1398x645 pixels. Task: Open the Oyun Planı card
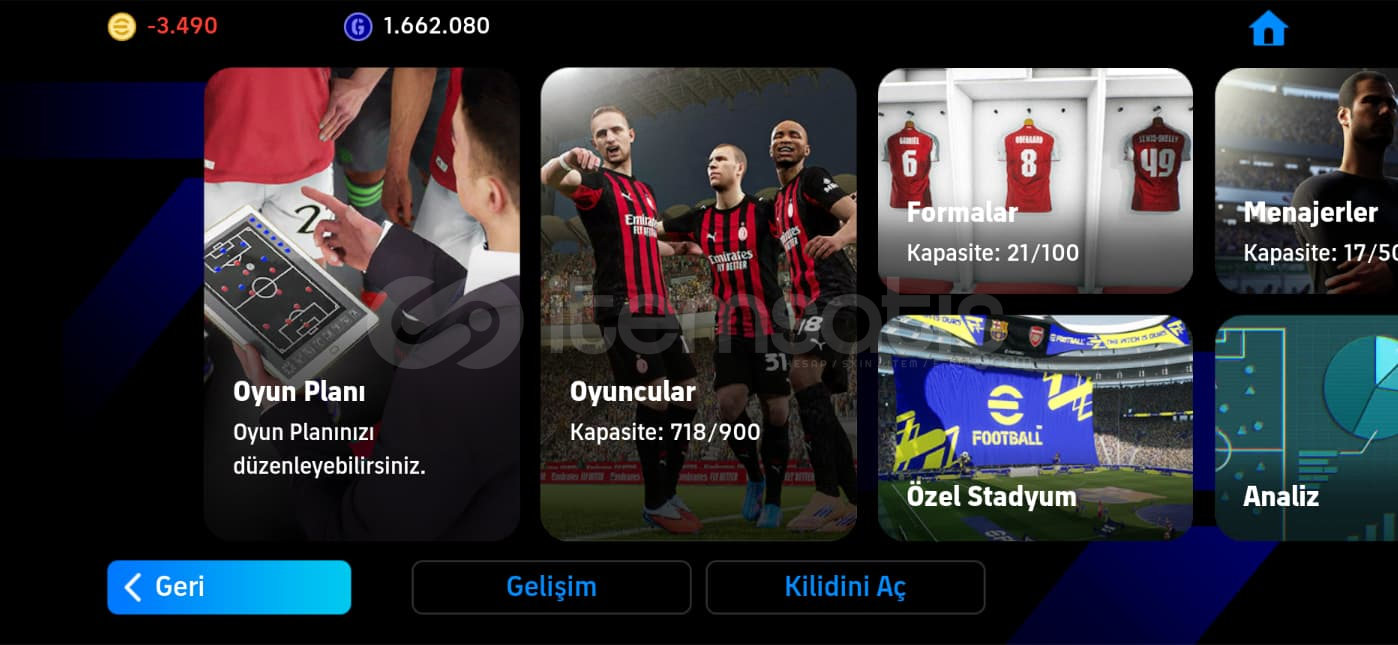(x=361, y=304)
